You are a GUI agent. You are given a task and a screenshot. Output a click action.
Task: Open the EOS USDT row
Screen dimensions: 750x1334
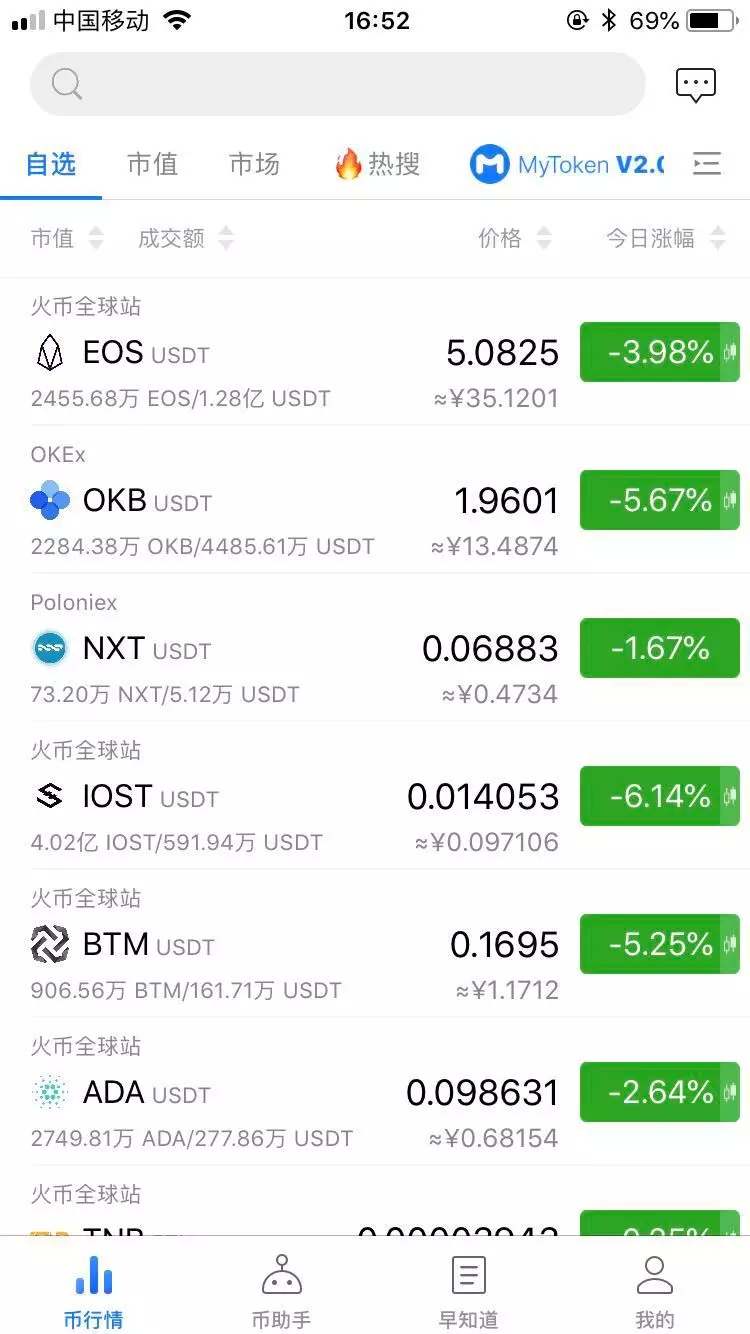[375, 352]
